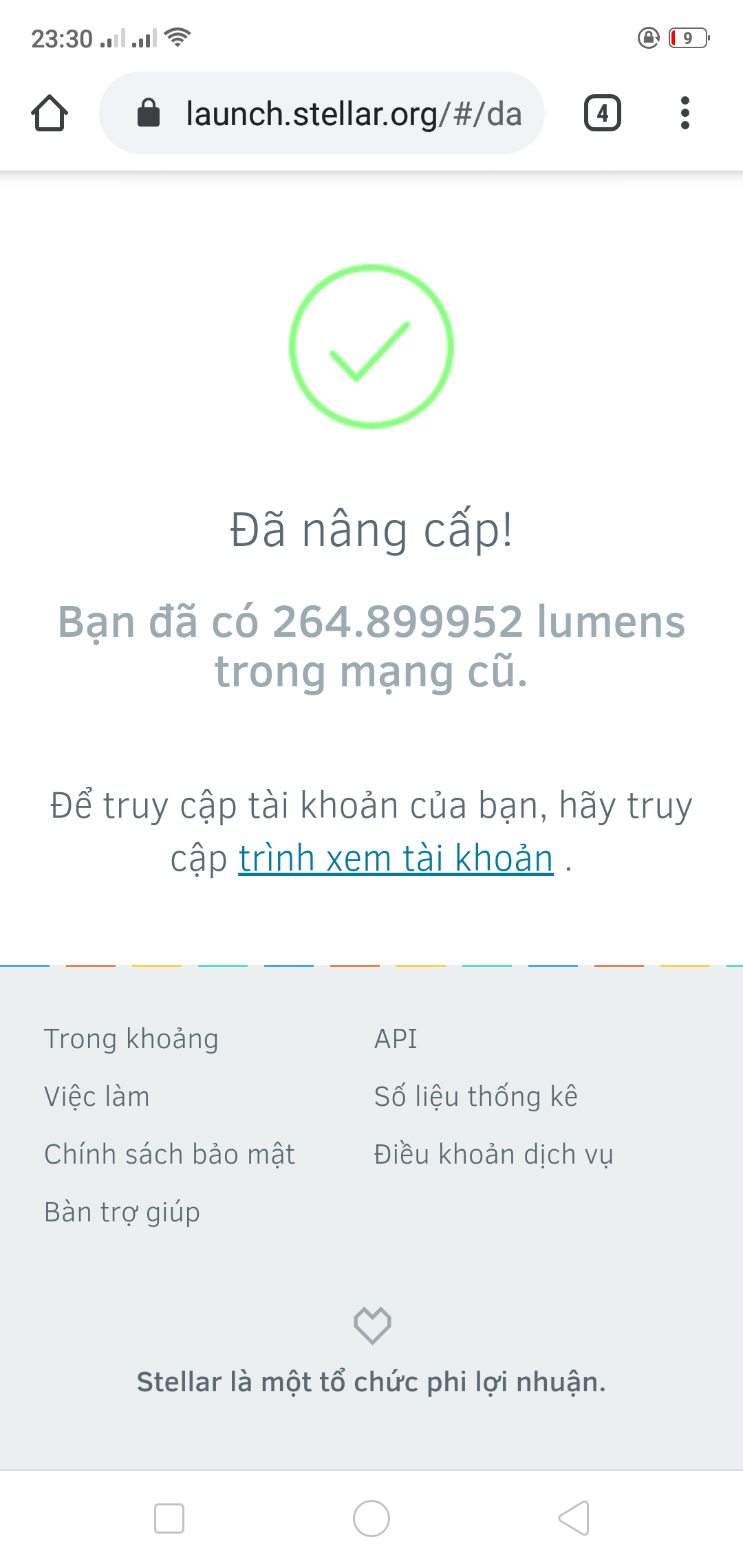Open the 'trình xem tài khoản' link
The width and height of the screenshot is (743, 1568).
(396, 858)
